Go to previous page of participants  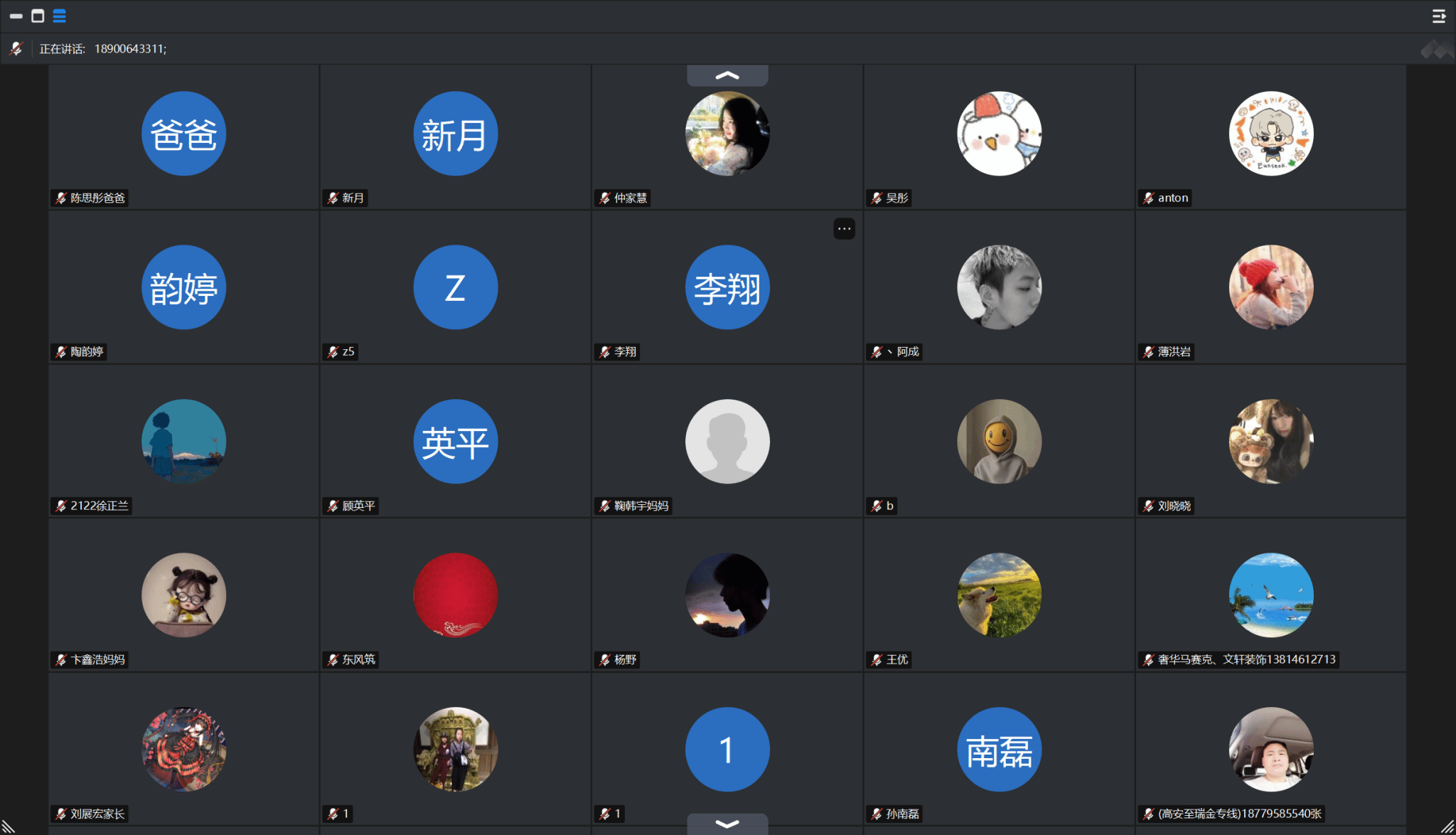click(x=727, y=75)
